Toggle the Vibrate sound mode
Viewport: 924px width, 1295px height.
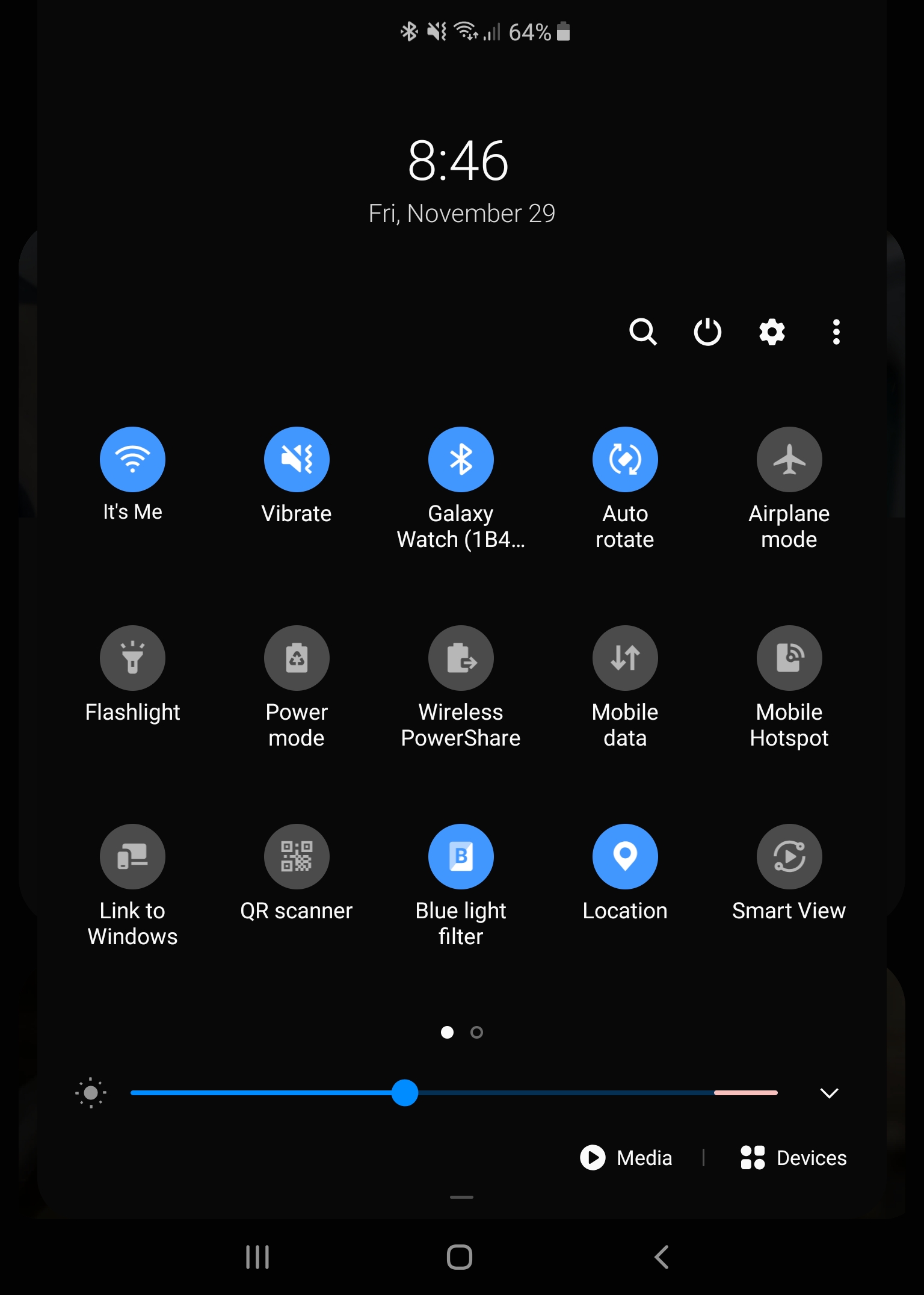(297, 459)
